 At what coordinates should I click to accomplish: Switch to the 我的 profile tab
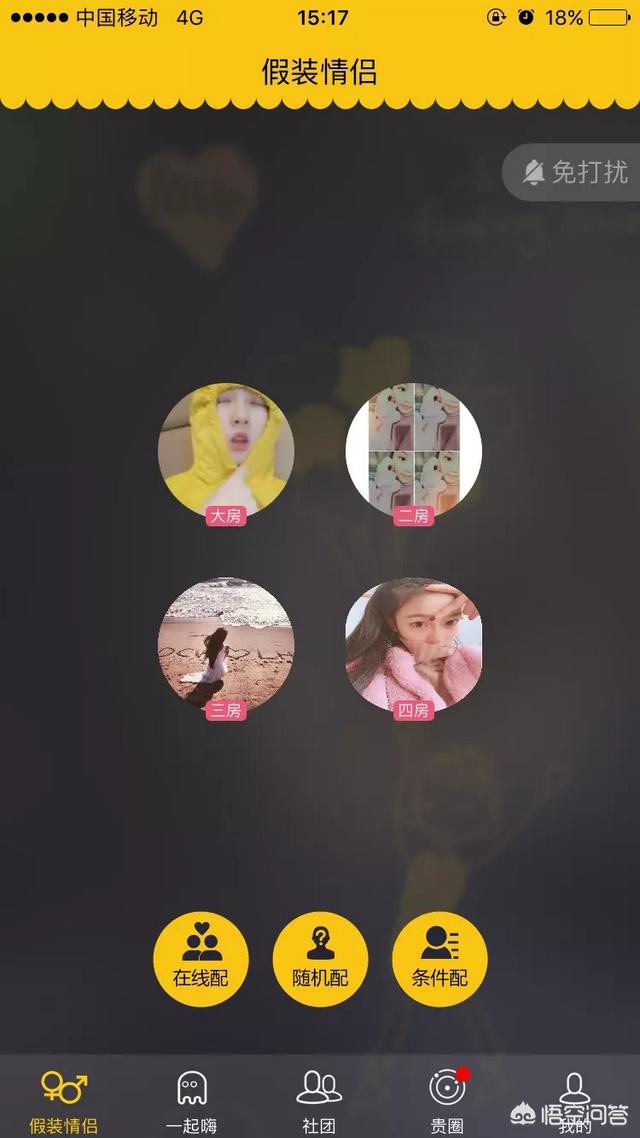(574, 1100)
